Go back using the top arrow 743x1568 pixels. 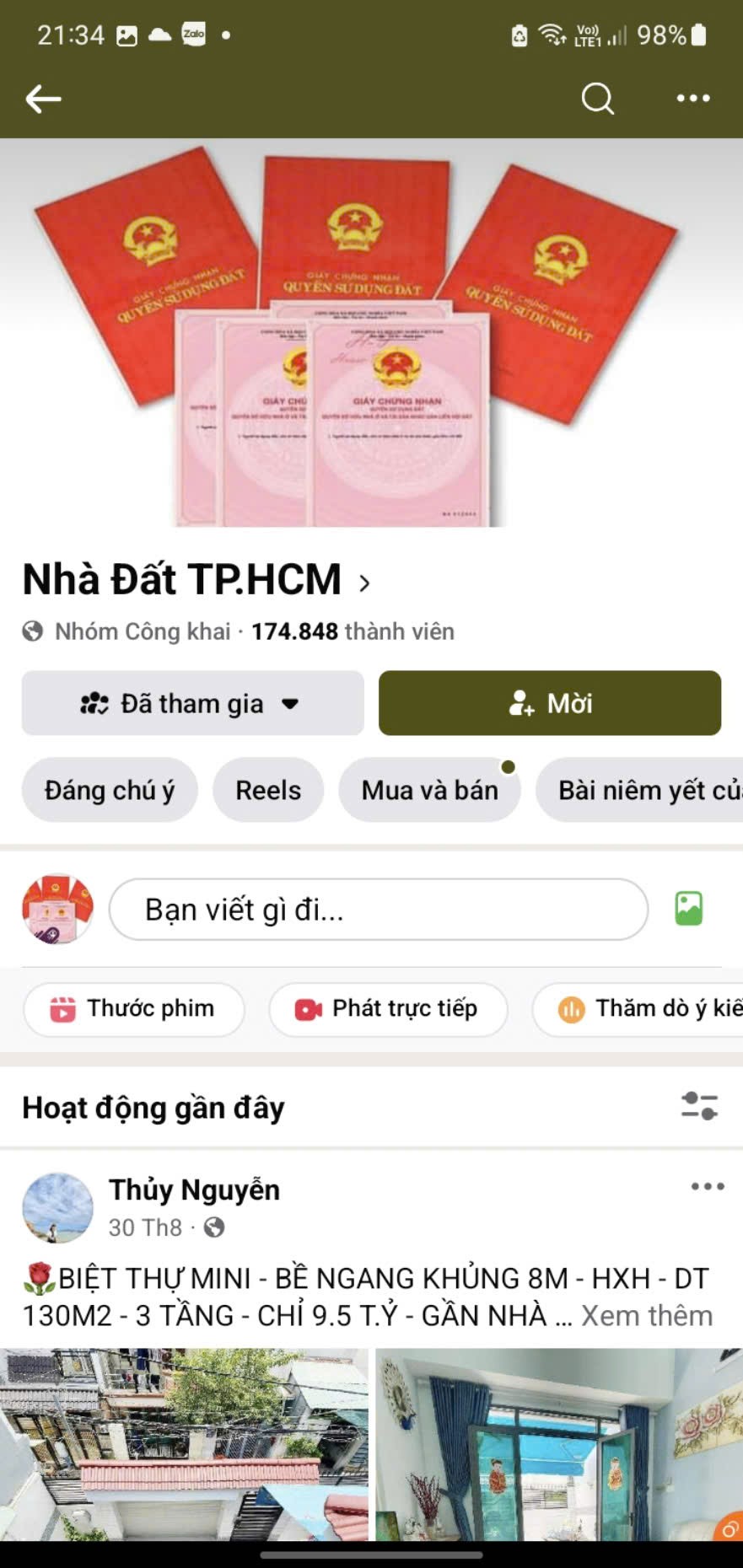[x=44, y=99]
